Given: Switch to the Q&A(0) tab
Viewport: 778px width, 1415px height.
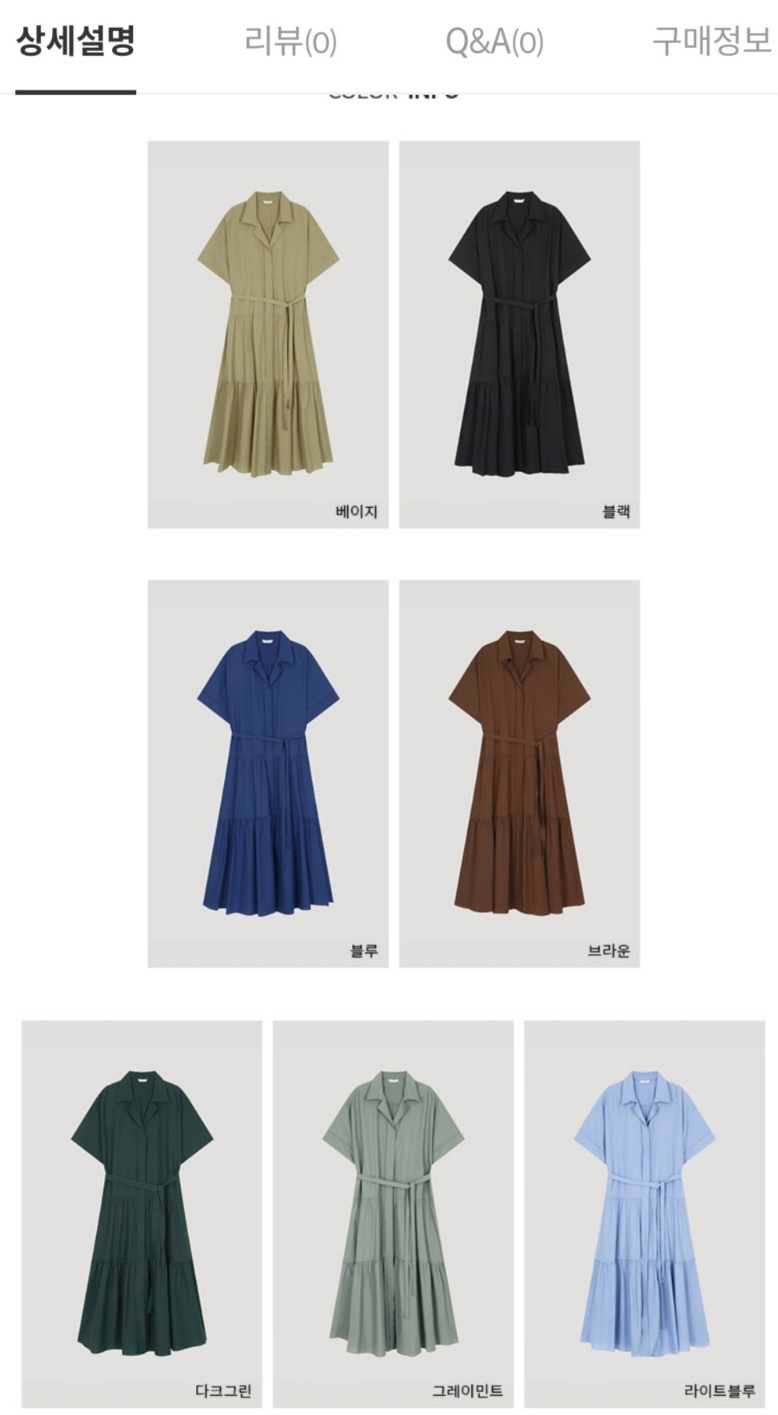Looking at the screenshot, I should 494,42.
